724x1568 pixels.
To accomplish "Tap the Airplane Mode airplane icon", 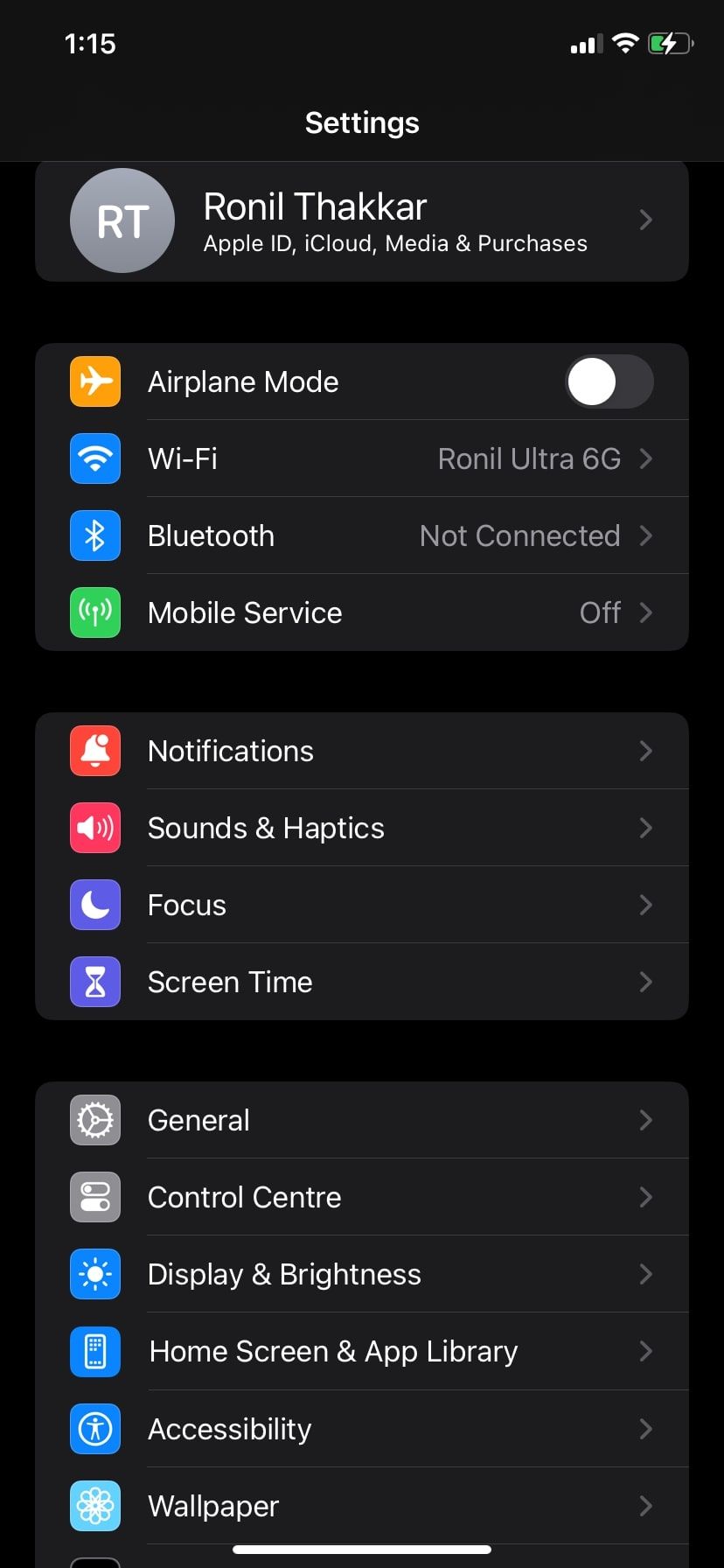I will (94, 381).
